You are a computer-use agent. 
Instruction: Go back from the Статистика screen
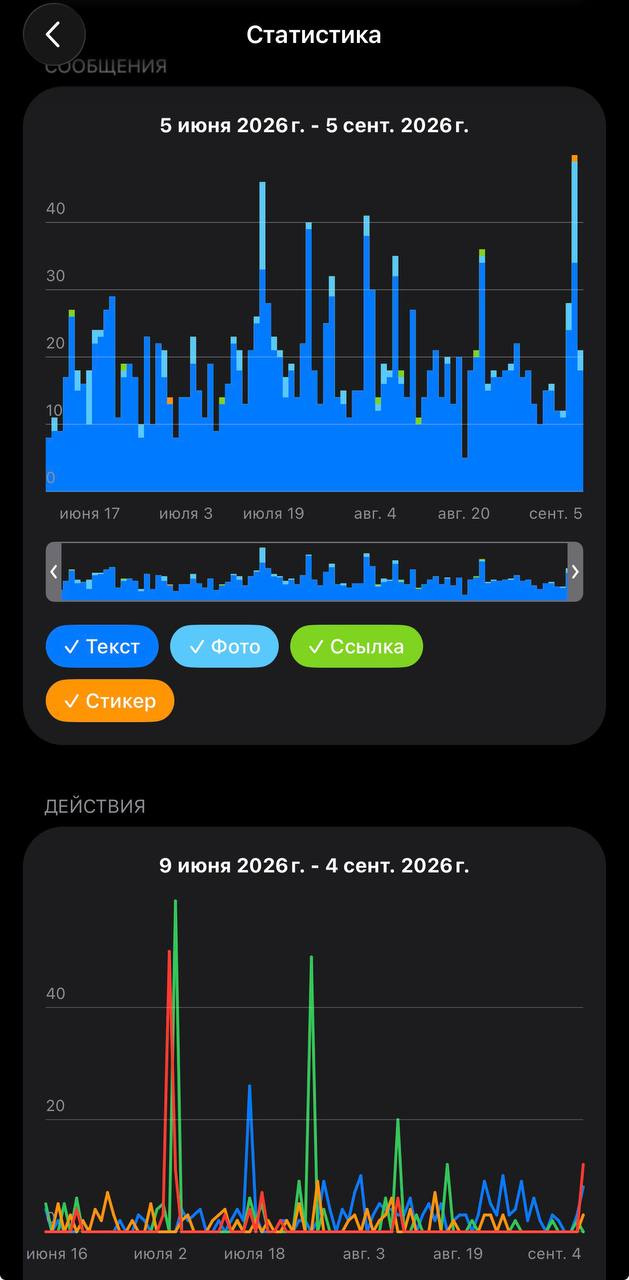coord(53,35)
